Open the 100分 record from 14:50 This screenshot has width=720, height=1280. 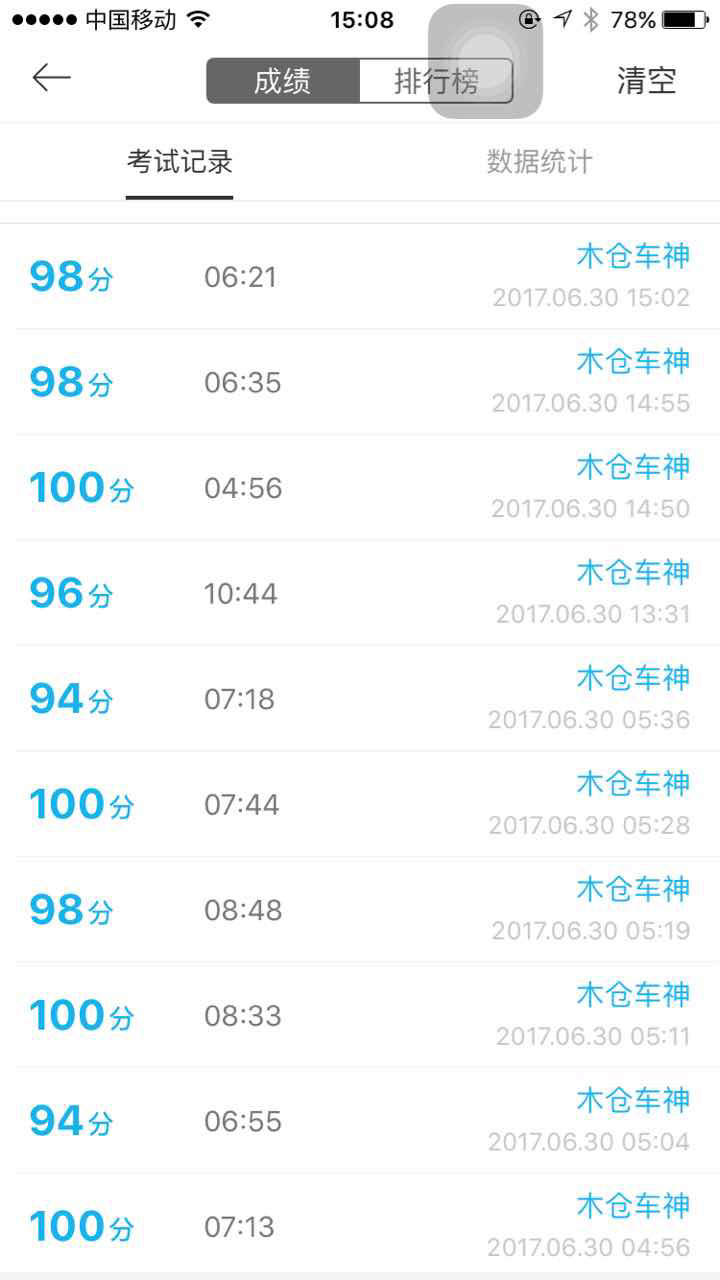tap(360, 488)
